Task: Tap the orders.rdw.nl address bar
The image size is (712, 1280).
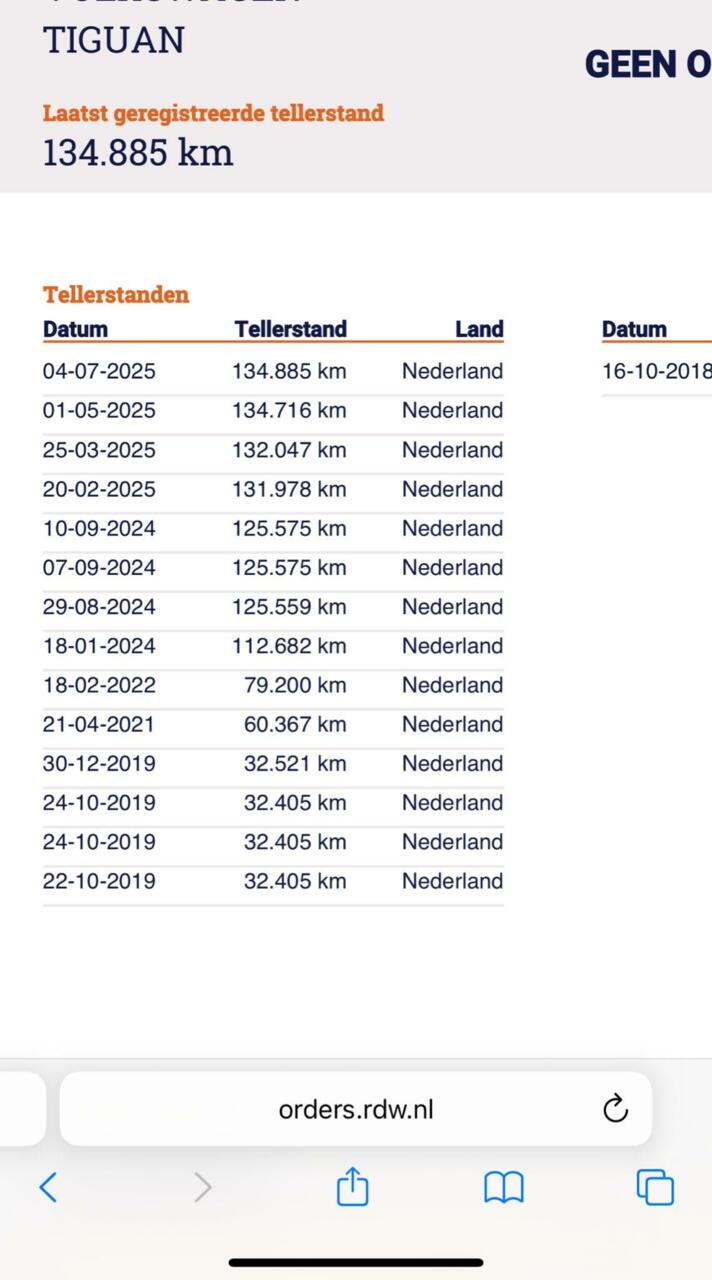Action: tap(355, 1109)
